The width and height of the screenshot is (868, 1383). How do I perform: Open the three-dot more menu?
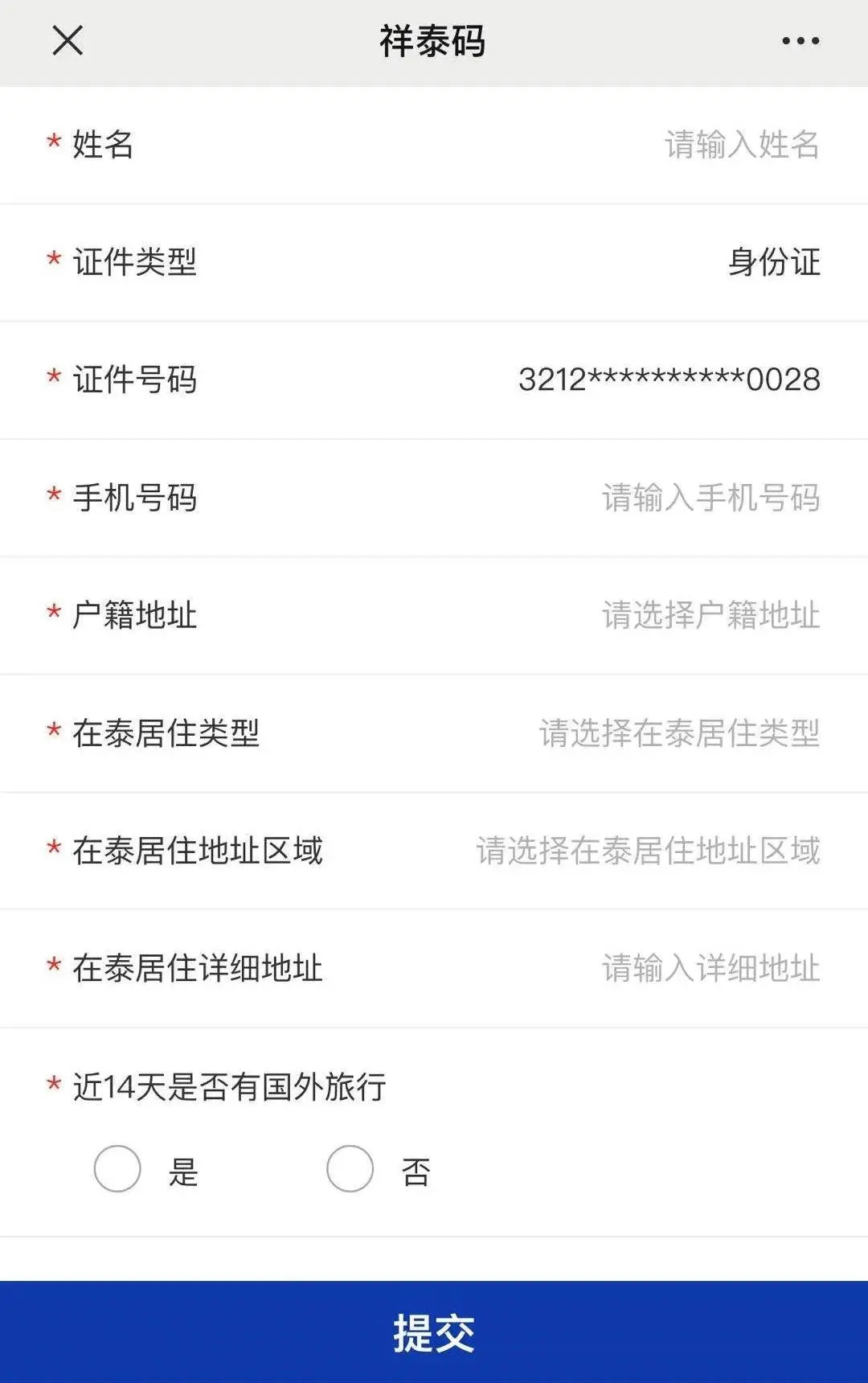800,40
